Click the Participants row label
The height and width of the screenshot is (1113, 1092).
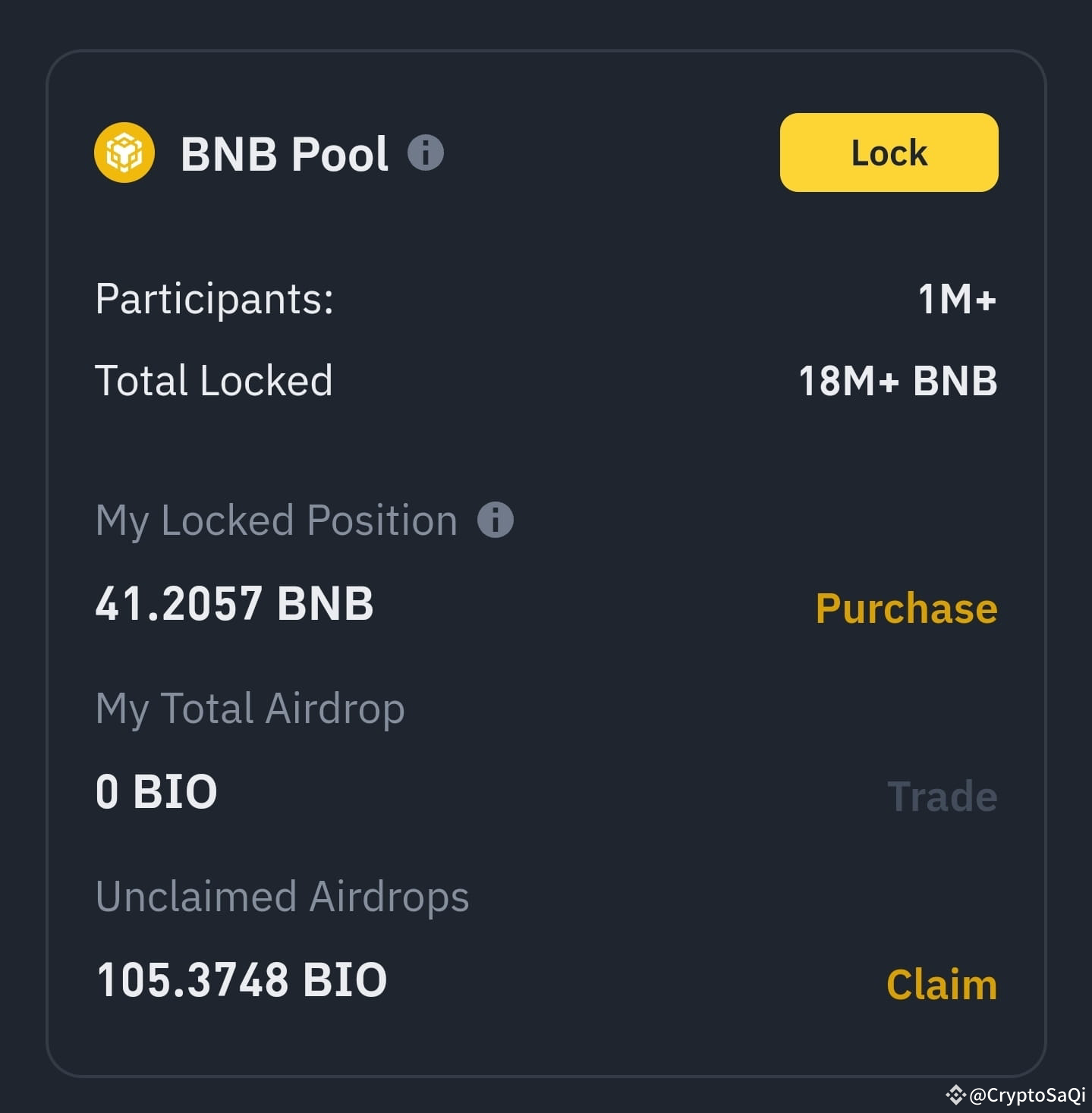tap(213, 299)
